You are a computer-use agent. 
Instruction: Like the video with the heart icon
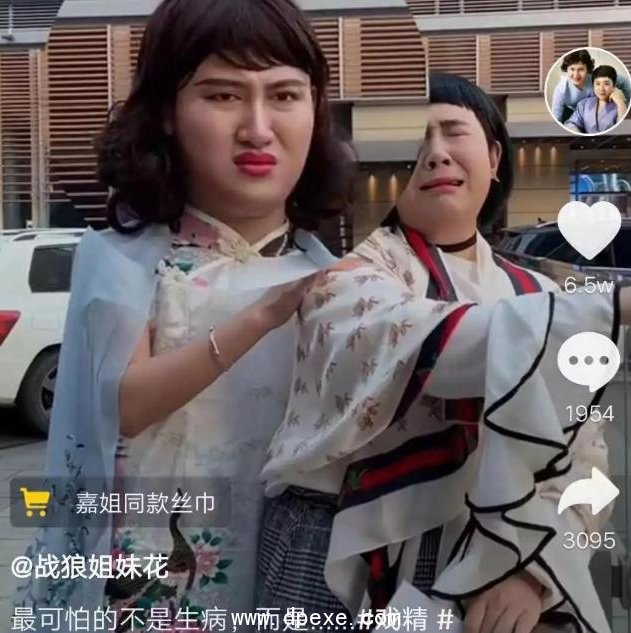coord(588,231)
